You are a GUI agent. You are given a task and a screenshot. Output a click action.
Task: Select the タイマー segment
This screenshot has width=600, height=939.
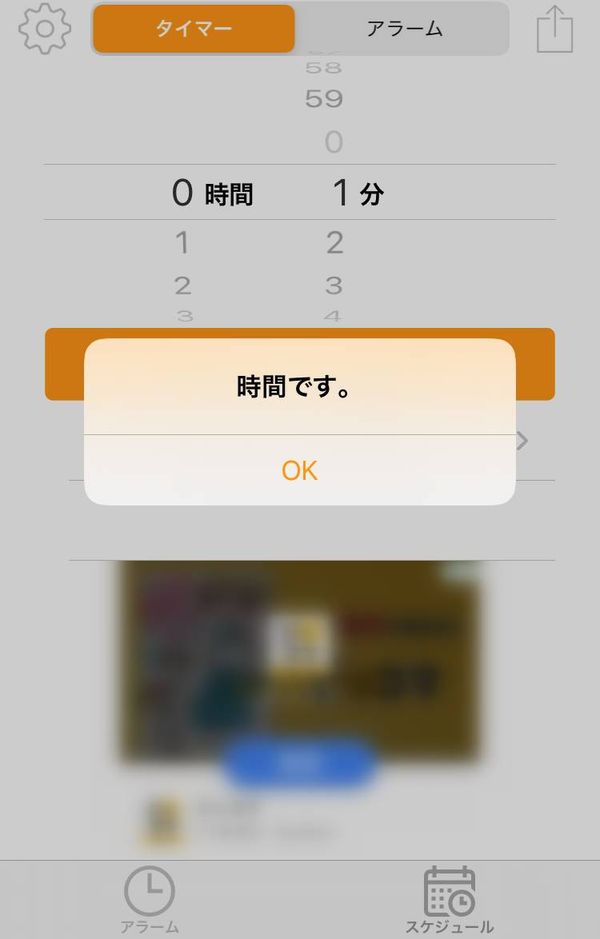click(194, 29)
